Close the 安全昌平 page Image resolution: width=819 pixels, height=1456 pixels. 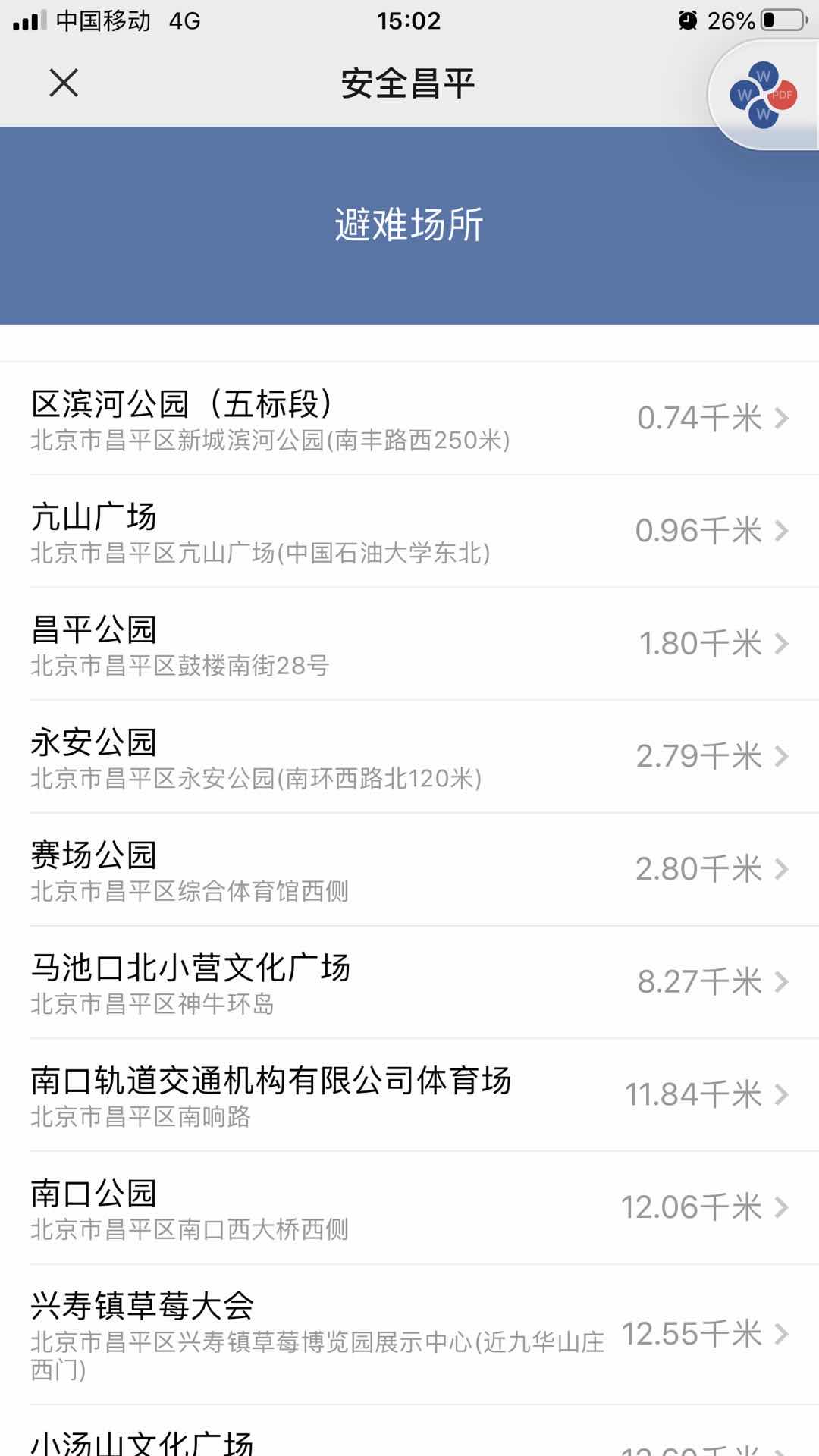point(64,83)
